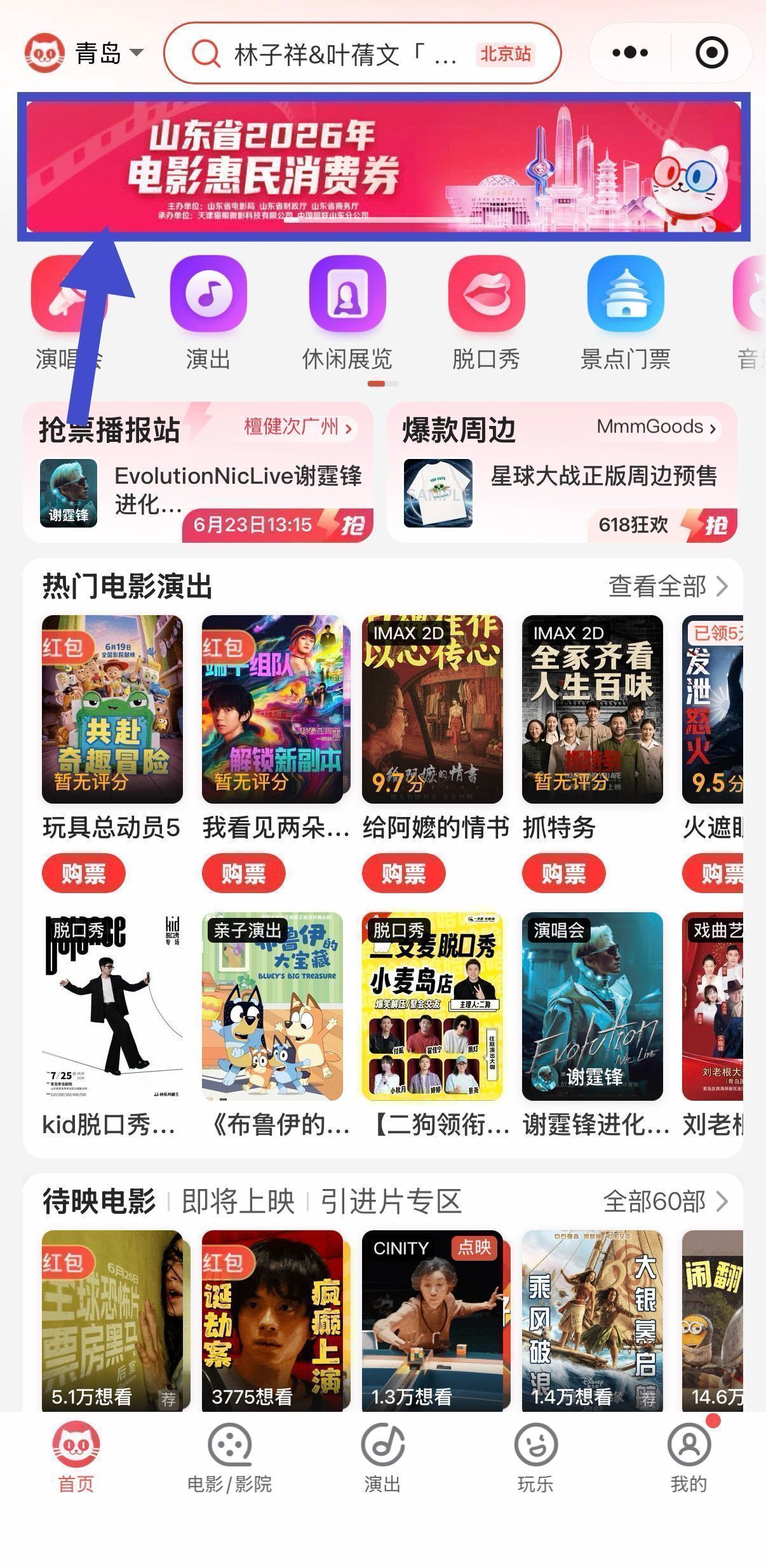Open the 抢票播报站 谢霆锋 card

198,472
